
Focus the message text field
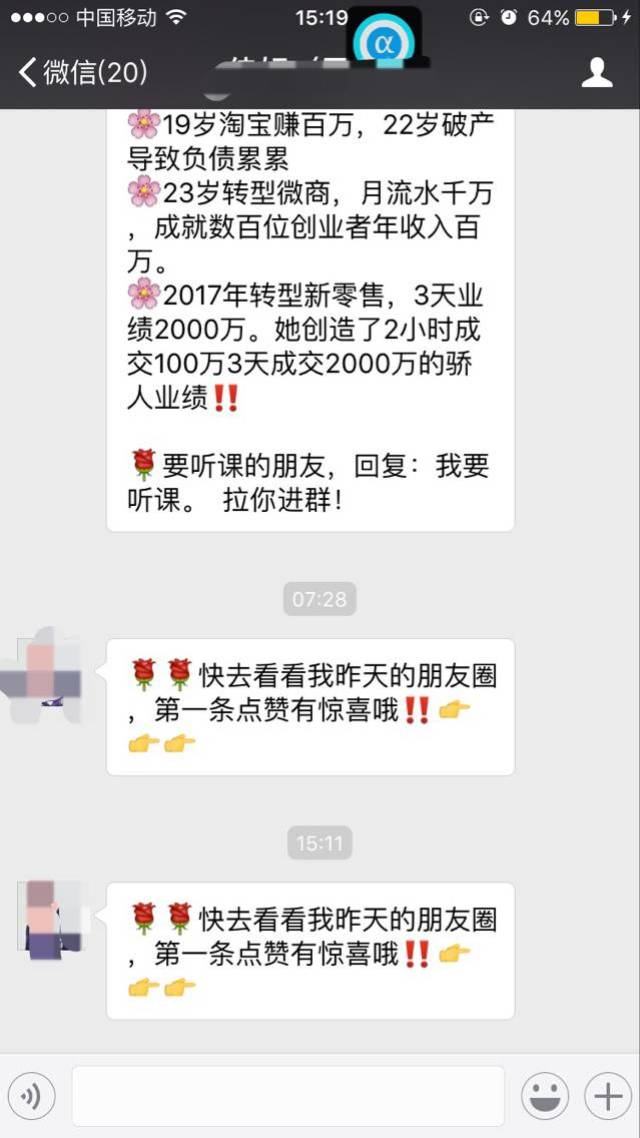[x=288, y=1097]
